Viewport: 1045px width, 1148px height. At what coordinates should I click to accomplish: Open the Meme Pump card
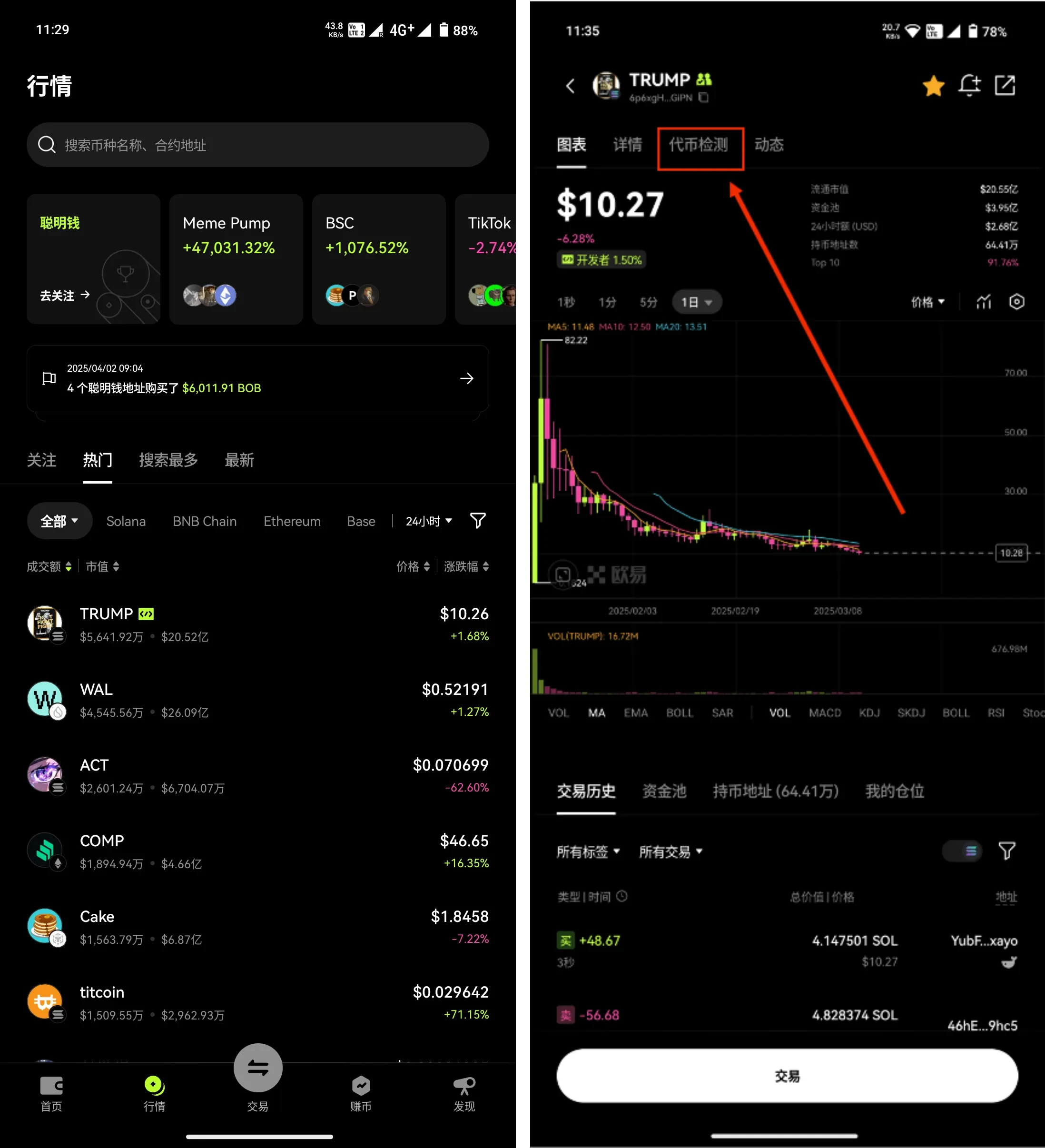pyautogui.click(x=236, y=259)
